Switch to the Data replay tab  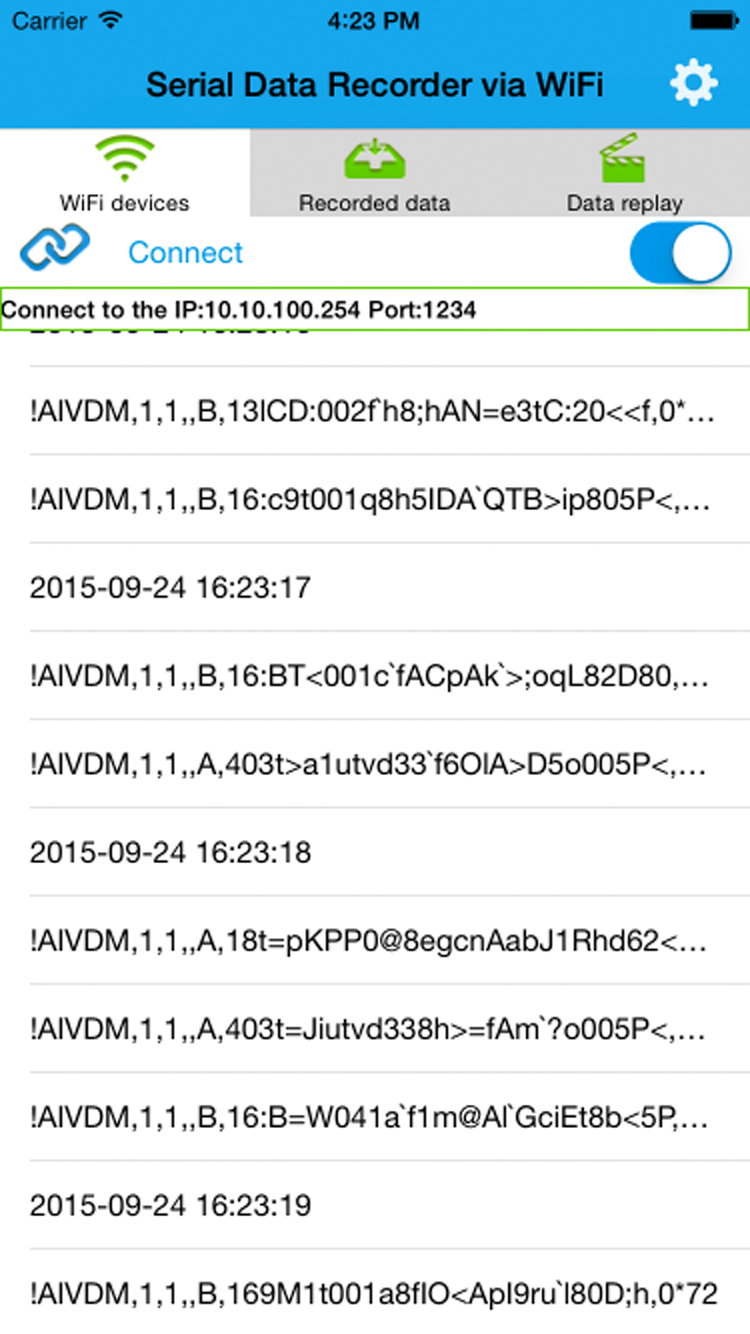click(624, 174)
